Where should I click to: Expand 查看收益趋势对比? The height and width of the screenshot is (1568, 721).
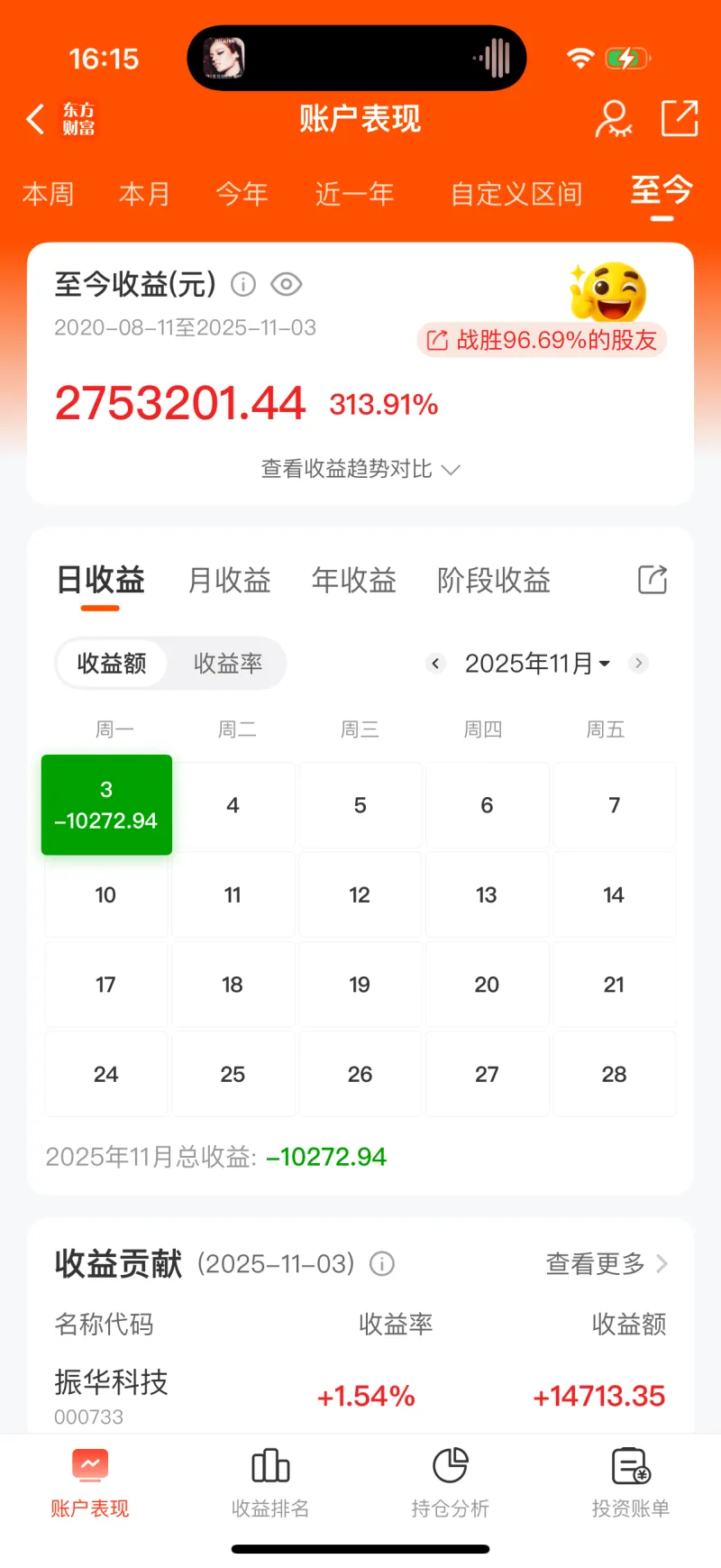(x=360, y=469)
